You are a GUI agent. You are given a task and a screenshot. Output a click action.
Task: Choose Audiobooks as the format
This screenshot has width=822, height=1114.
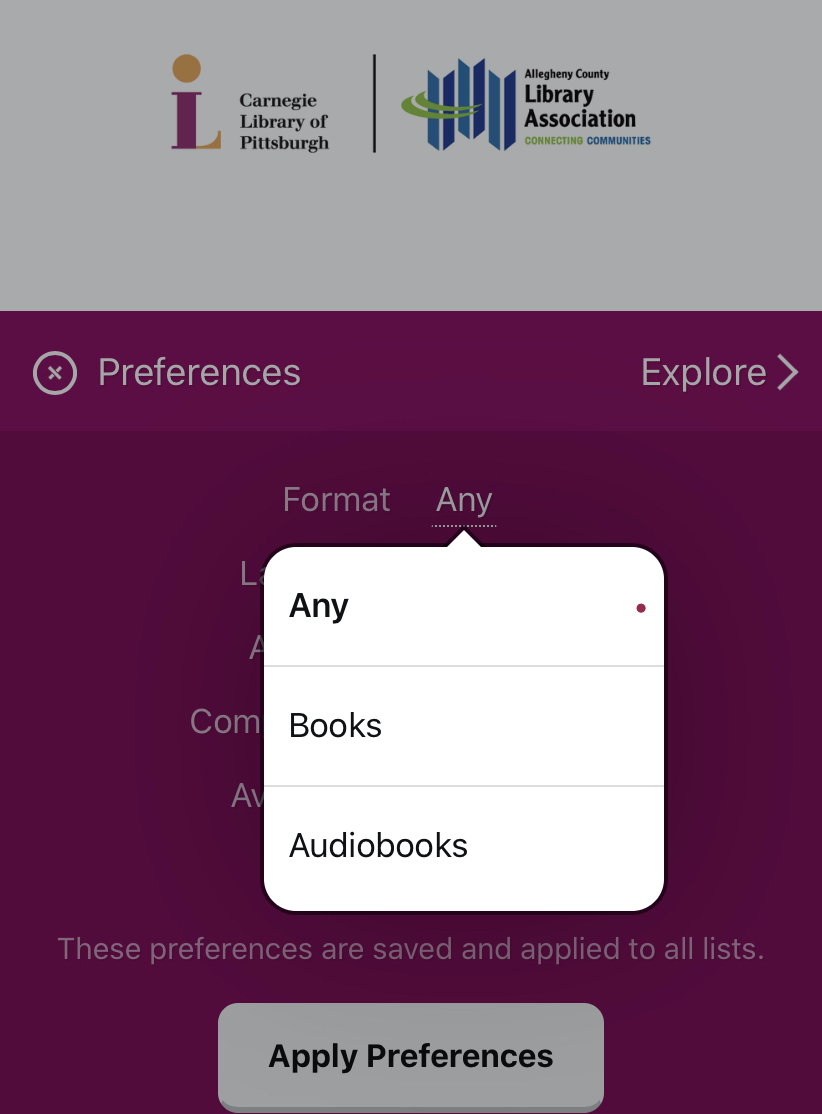[x=463, y=846]
